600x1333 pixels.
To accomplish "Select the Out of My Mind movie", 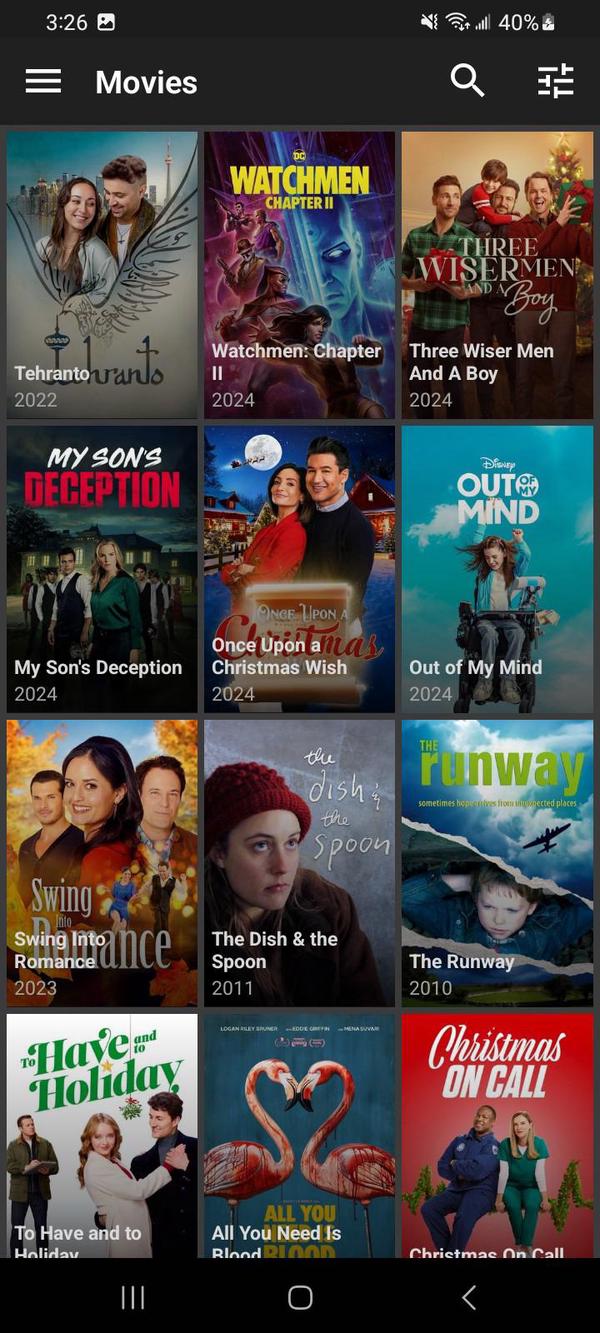I will point(497,569).
